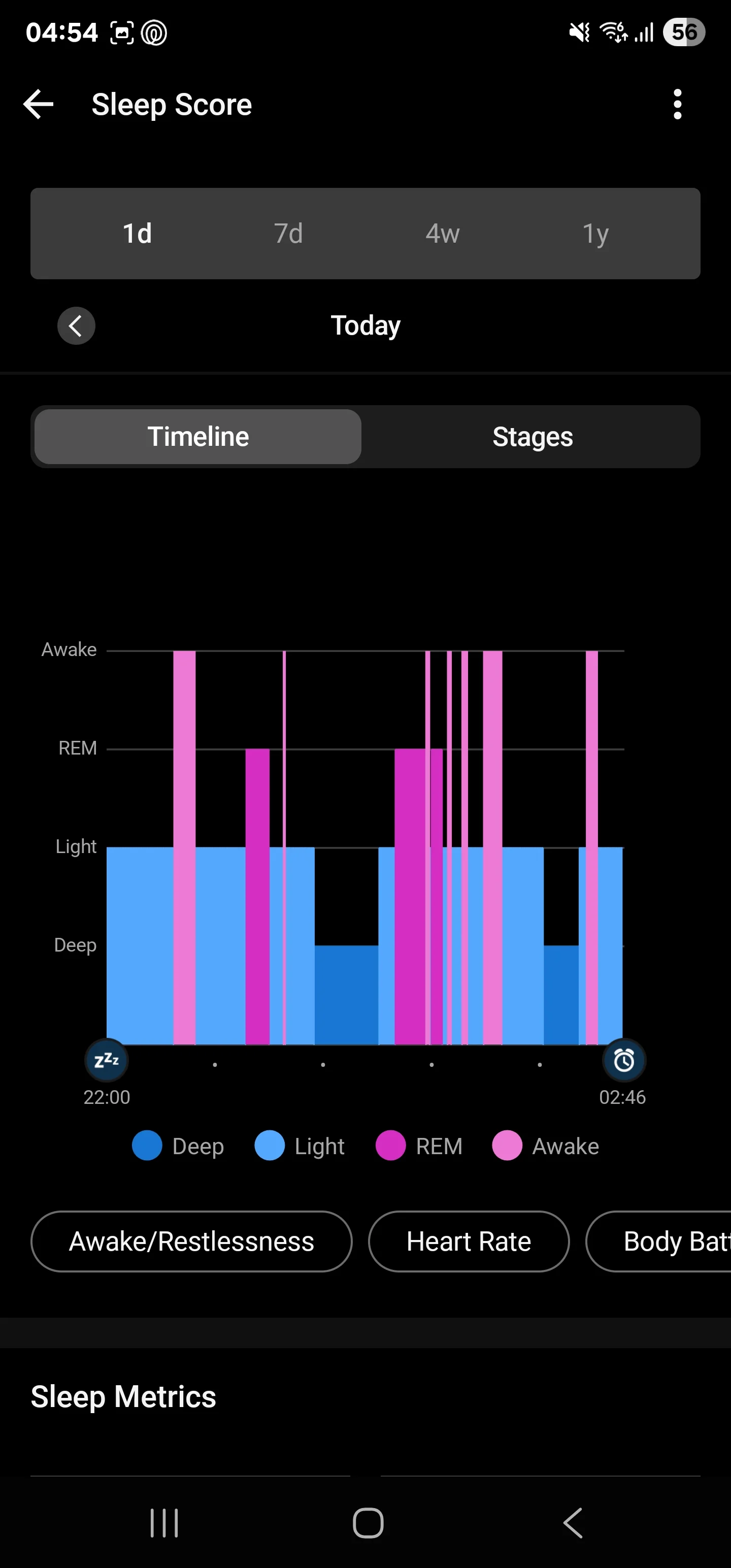Screen dimensions: 731x1568
Task: Switch to the 7d view
Action: pos(288,233)
